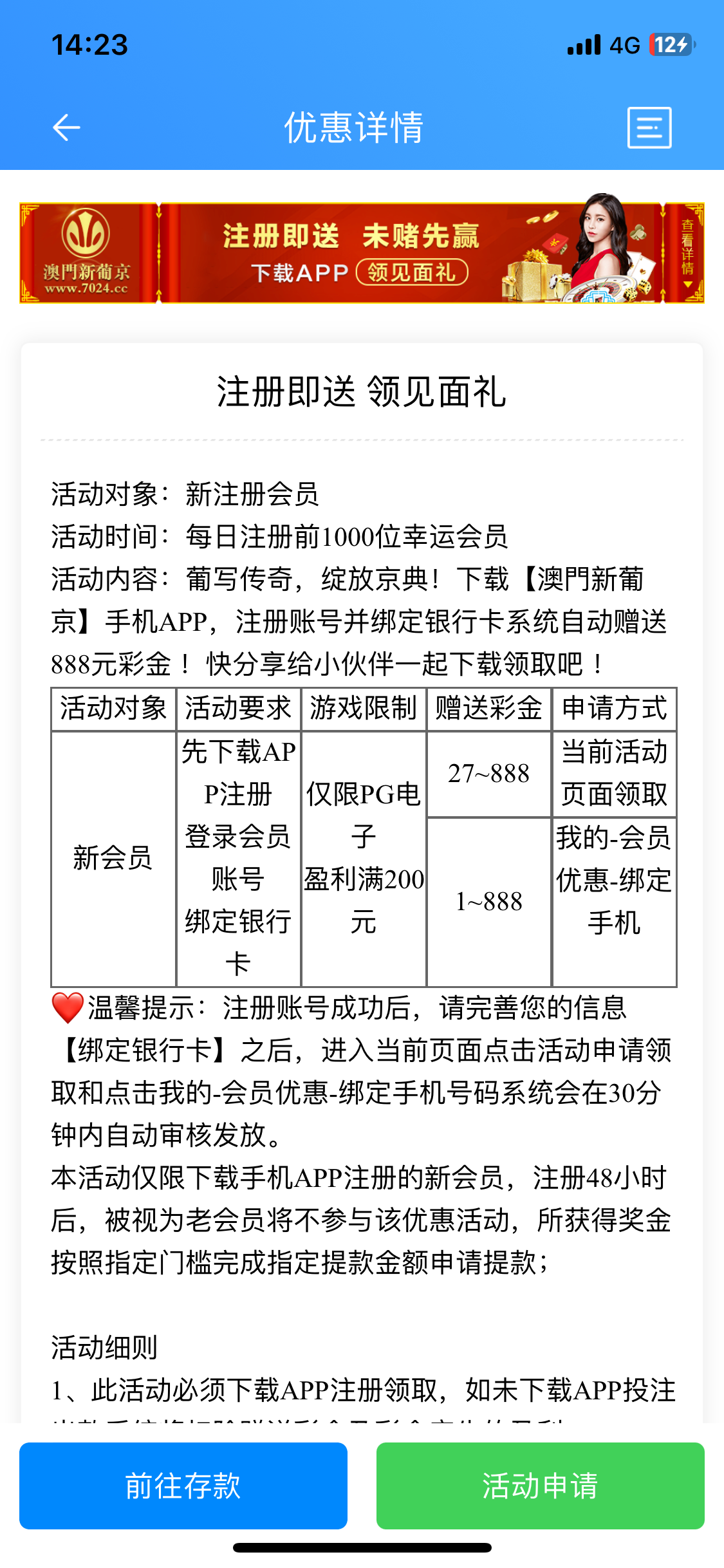Apply via the 活动申请 button
The width and height of the screenshot is (724, 1568).
(x=540, y=1486)
